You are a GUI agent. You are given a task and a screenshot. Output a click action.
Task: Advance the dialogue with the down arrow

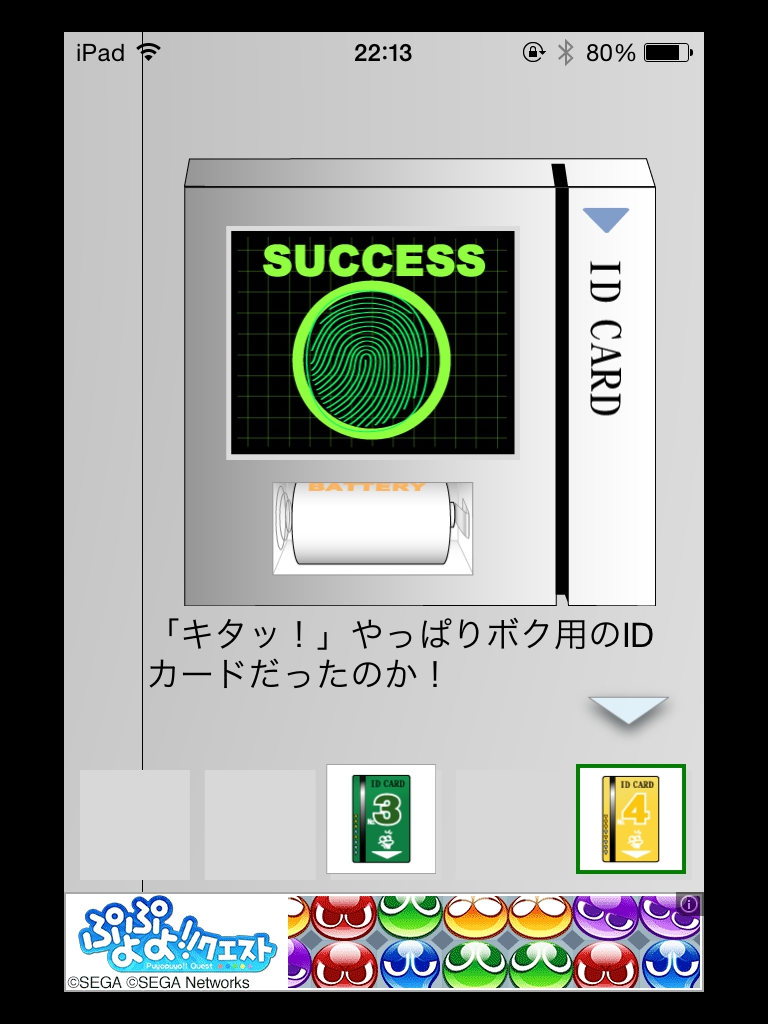click(x=628, y=709)
